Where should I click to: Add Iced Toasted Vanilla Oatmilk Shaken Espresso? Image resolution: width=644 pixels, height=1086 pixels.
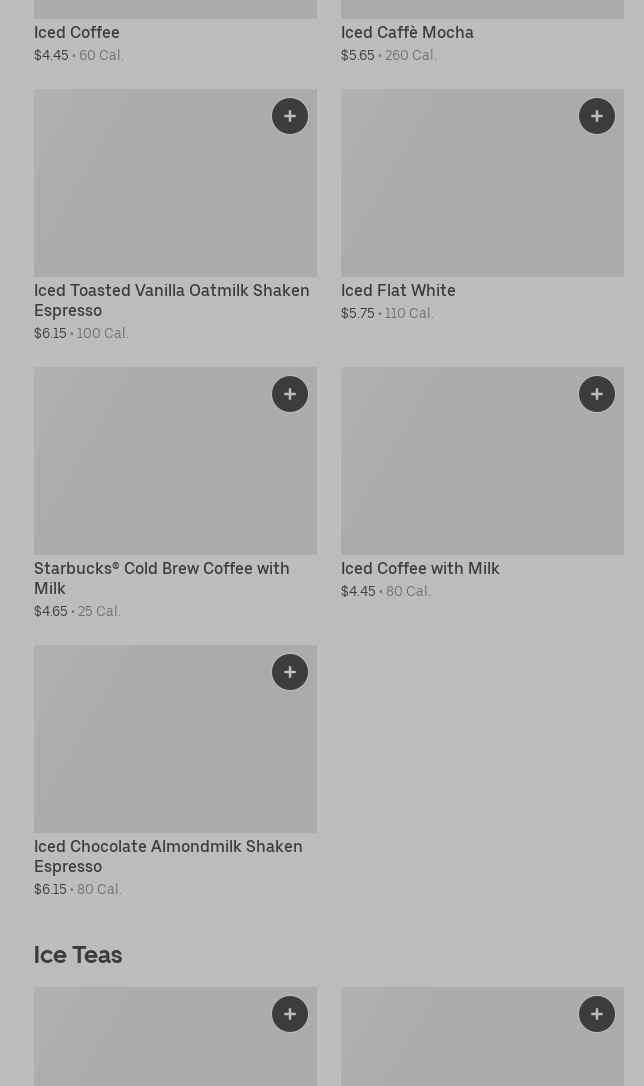click(x=290, y=116)
